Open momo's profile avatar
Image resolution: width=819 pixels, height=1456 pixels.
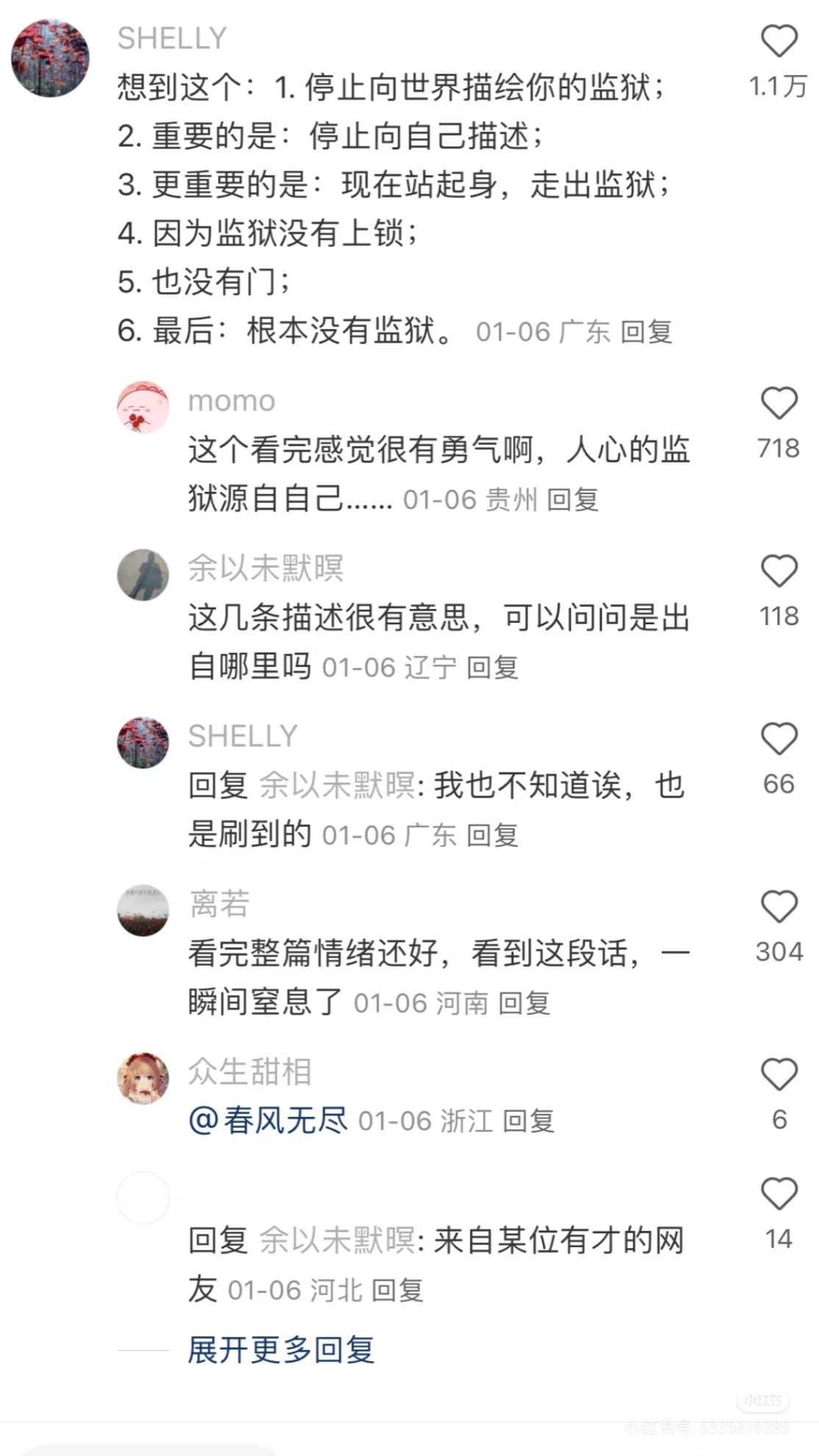(x=143, y=407)
